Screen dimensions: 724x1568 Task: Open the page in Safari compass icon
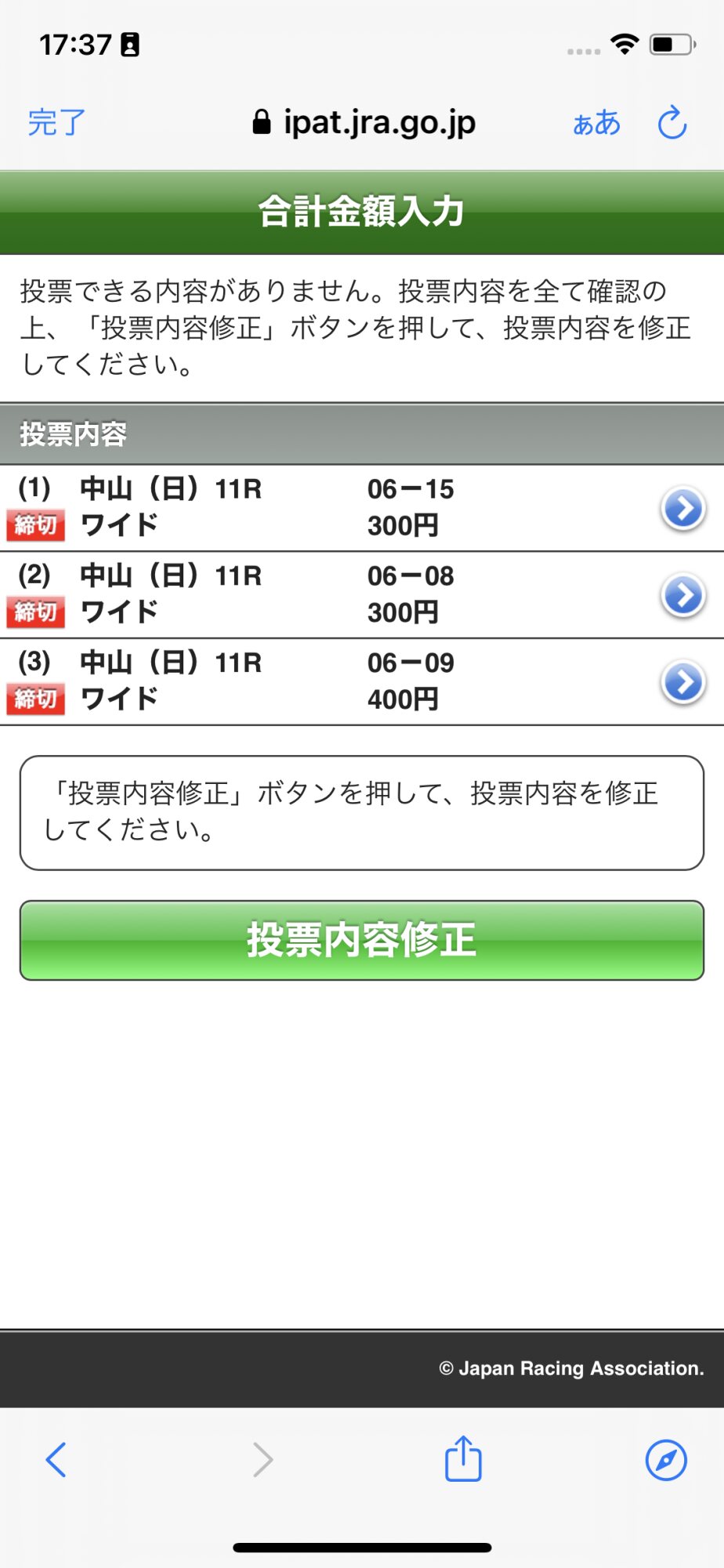666,1460
